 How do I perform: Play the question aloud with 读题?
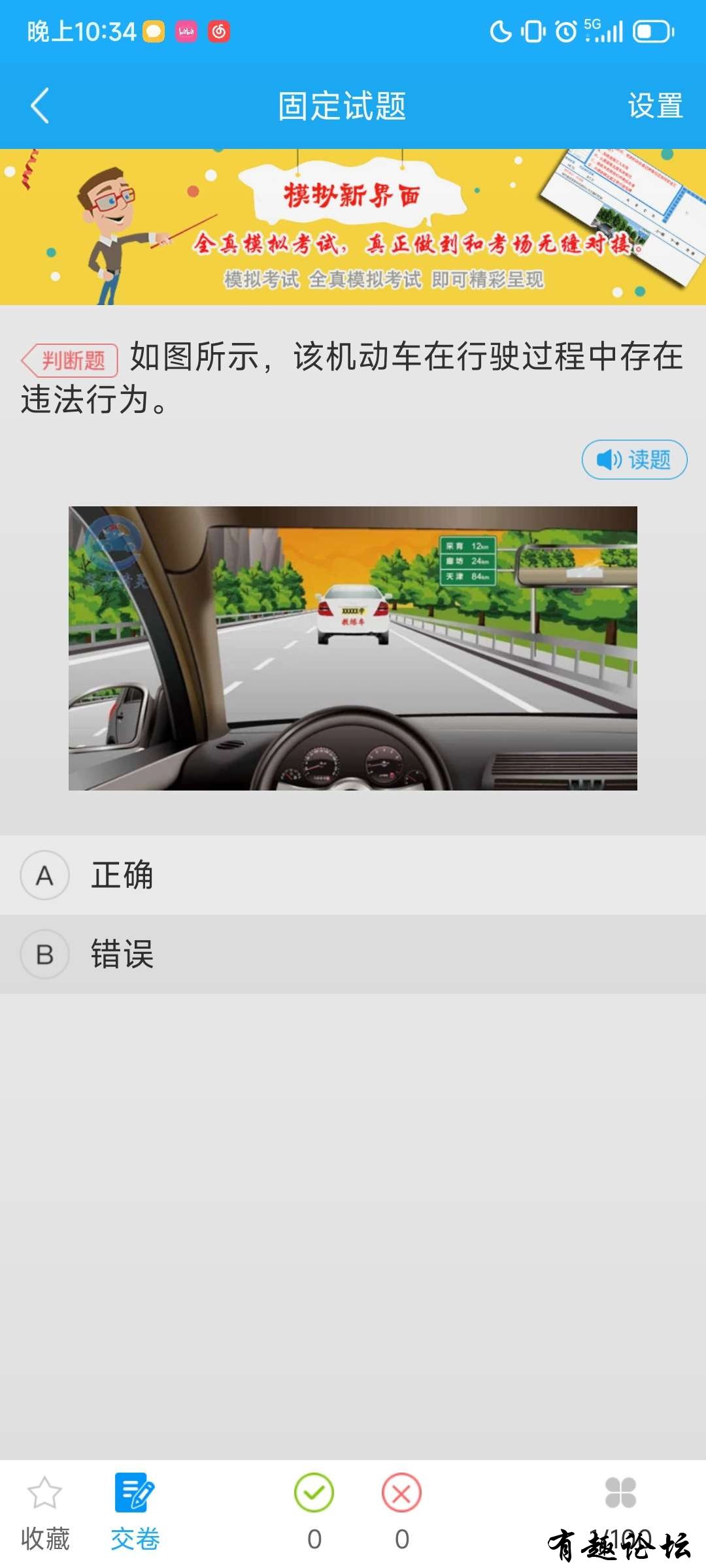click(x=634, y=460)
